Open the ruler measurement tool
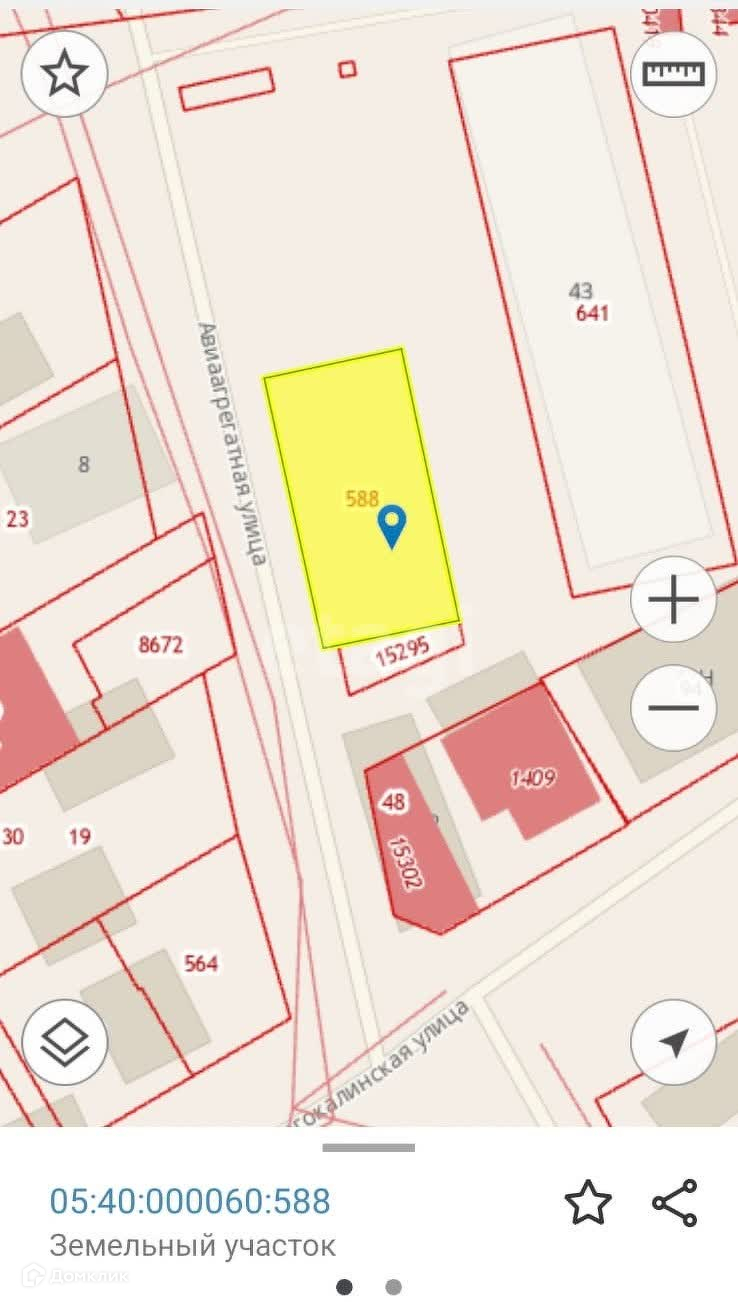 click(x=673, y=74)
